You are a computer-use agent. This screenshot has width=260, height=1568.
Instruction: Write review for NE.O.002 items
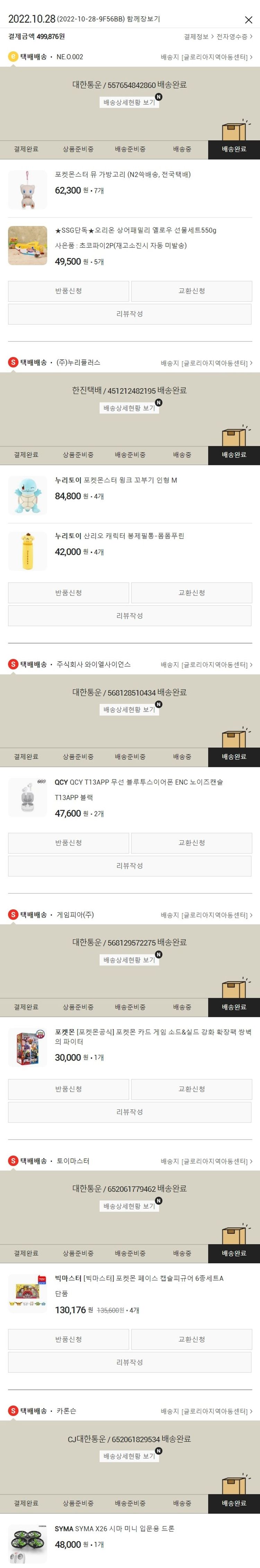coord(129,314)
